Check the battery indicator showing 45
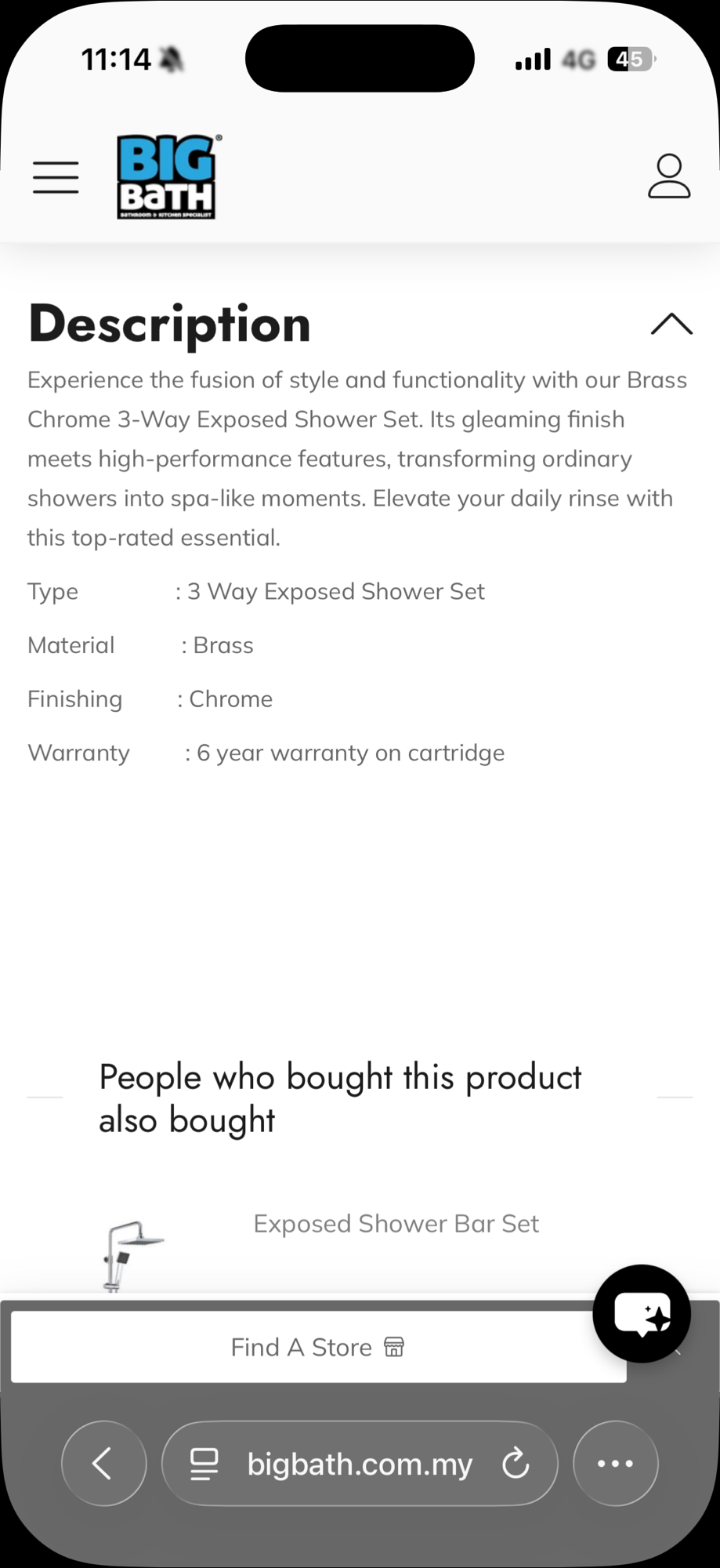Viewport: 720px width, 1568px height. [627, 59]
